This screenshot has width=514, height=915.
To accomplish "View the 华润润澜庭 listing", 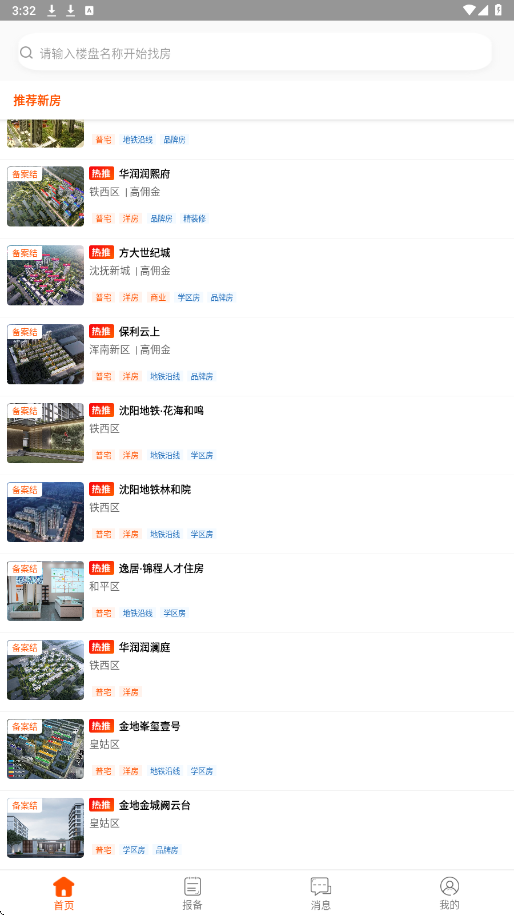I will coord(257,672).
